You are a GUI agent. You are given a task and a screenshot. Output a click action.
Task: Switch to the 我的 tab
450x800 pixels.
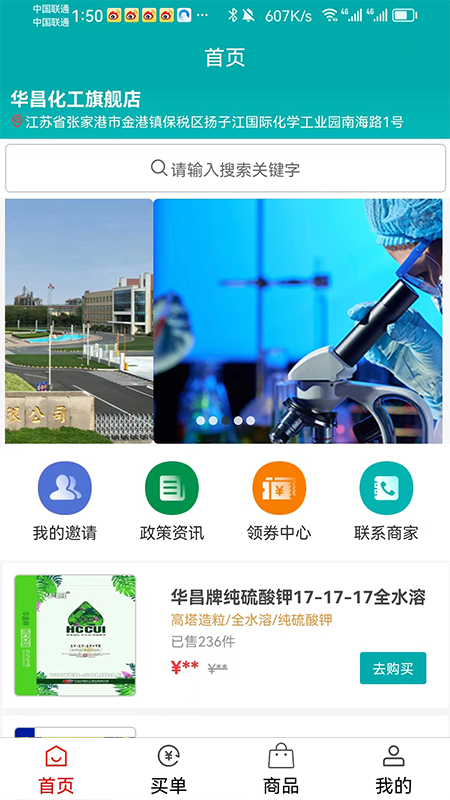click(x=393, y=769)
